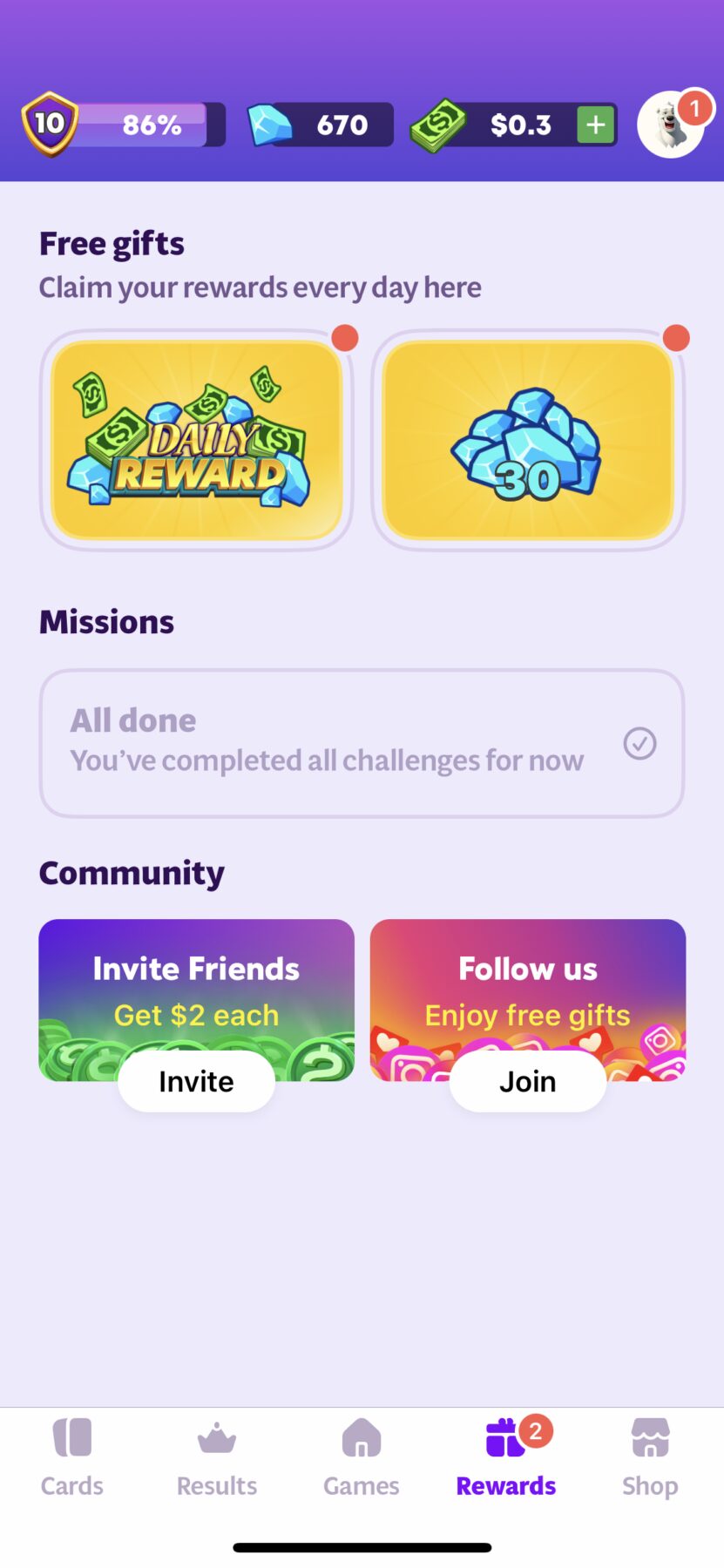Open the Results crown icon
724x1568 pixels.
tap(216, 1436)
